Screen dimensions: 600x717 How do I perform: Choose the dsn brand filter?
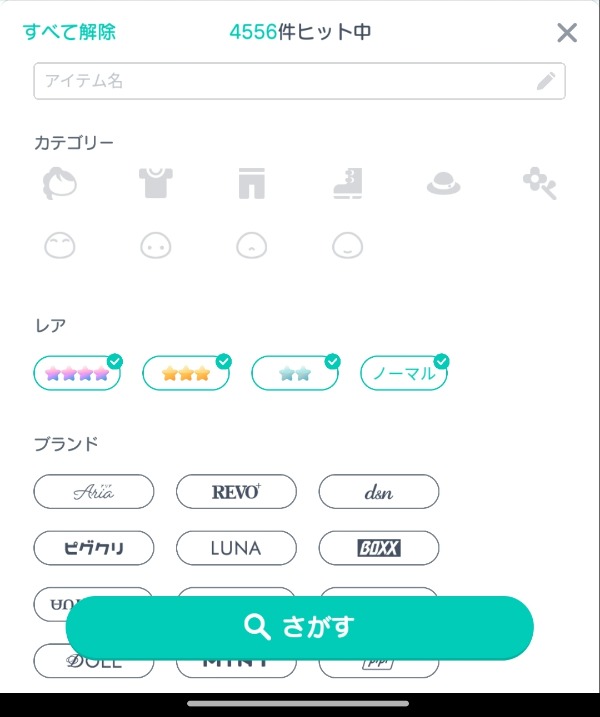coord(379,492)
